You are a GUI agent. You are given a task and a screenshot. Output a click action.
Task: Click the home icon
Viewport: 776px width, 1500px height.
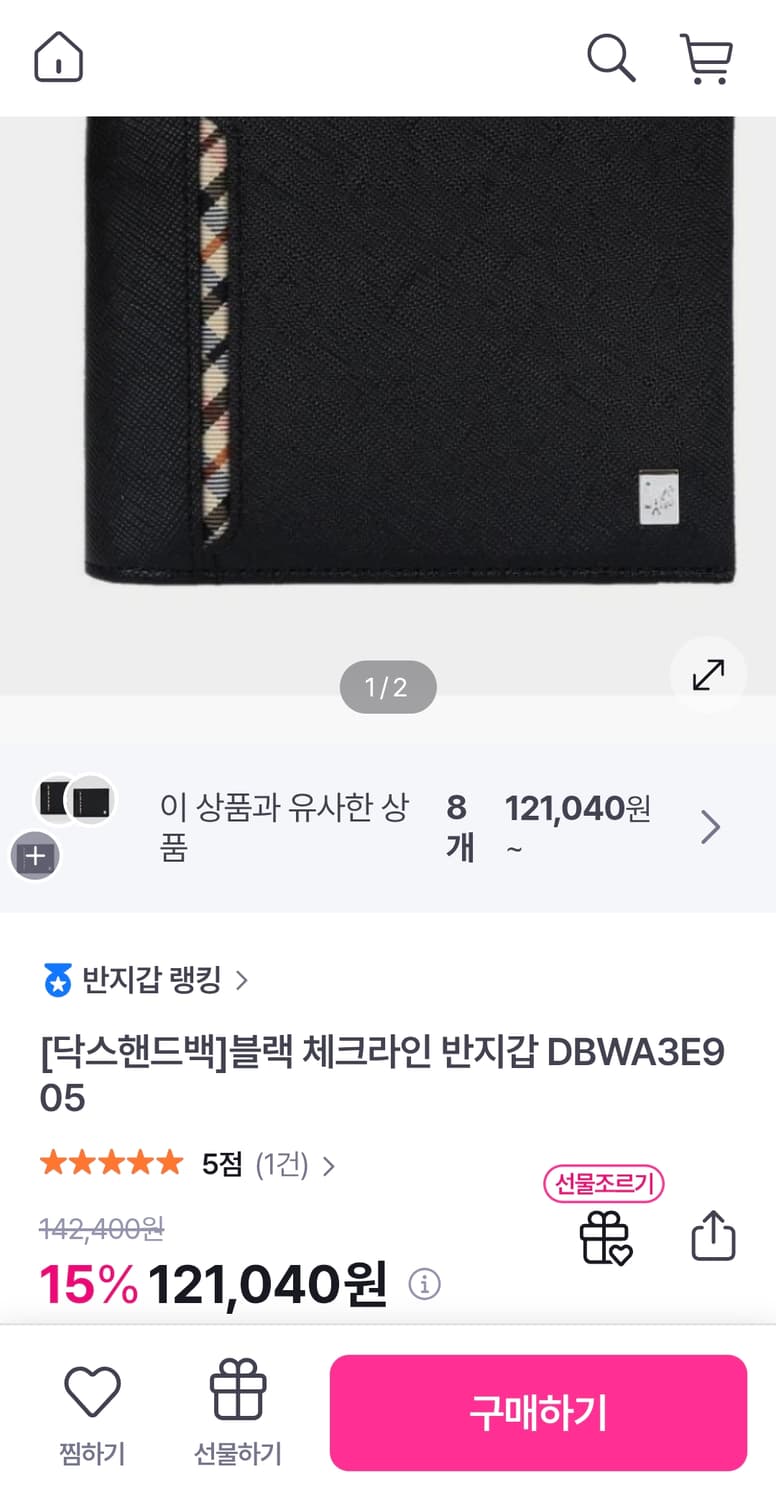(x=58, y=58)
